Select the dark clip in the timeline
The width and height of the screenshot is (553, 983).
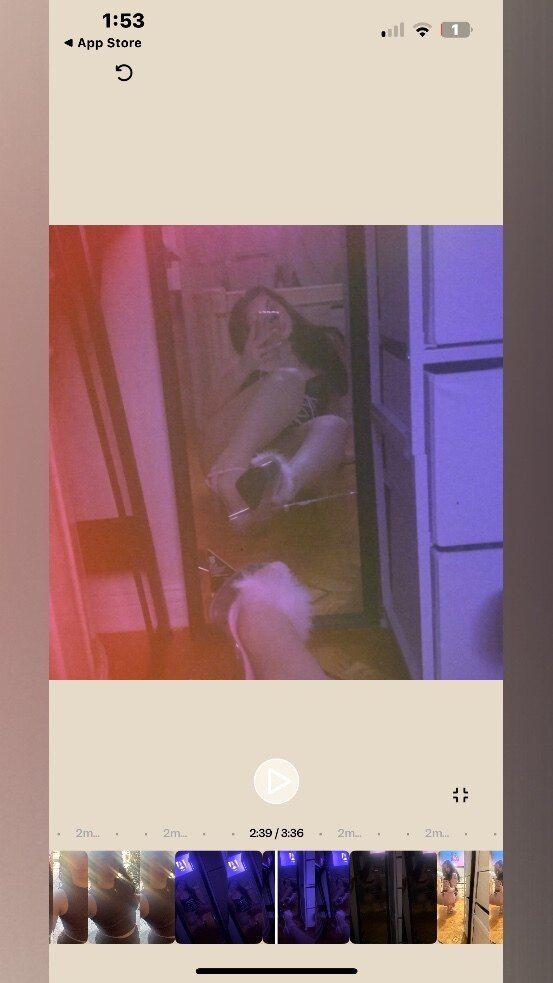[394, 896]
